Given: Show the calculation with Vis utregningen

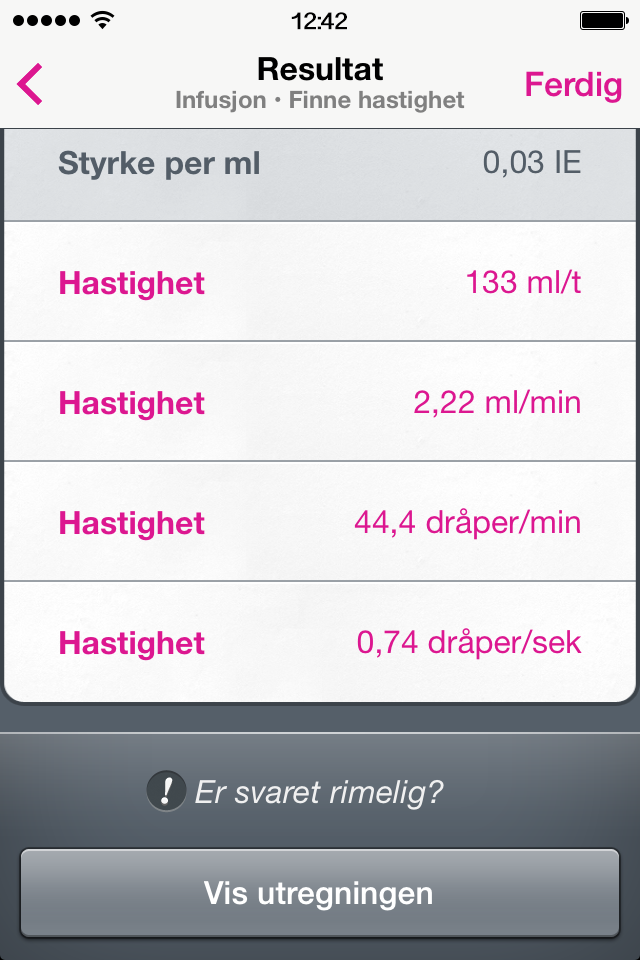Looking at the screenshot, I should click(x=319, y=893).
